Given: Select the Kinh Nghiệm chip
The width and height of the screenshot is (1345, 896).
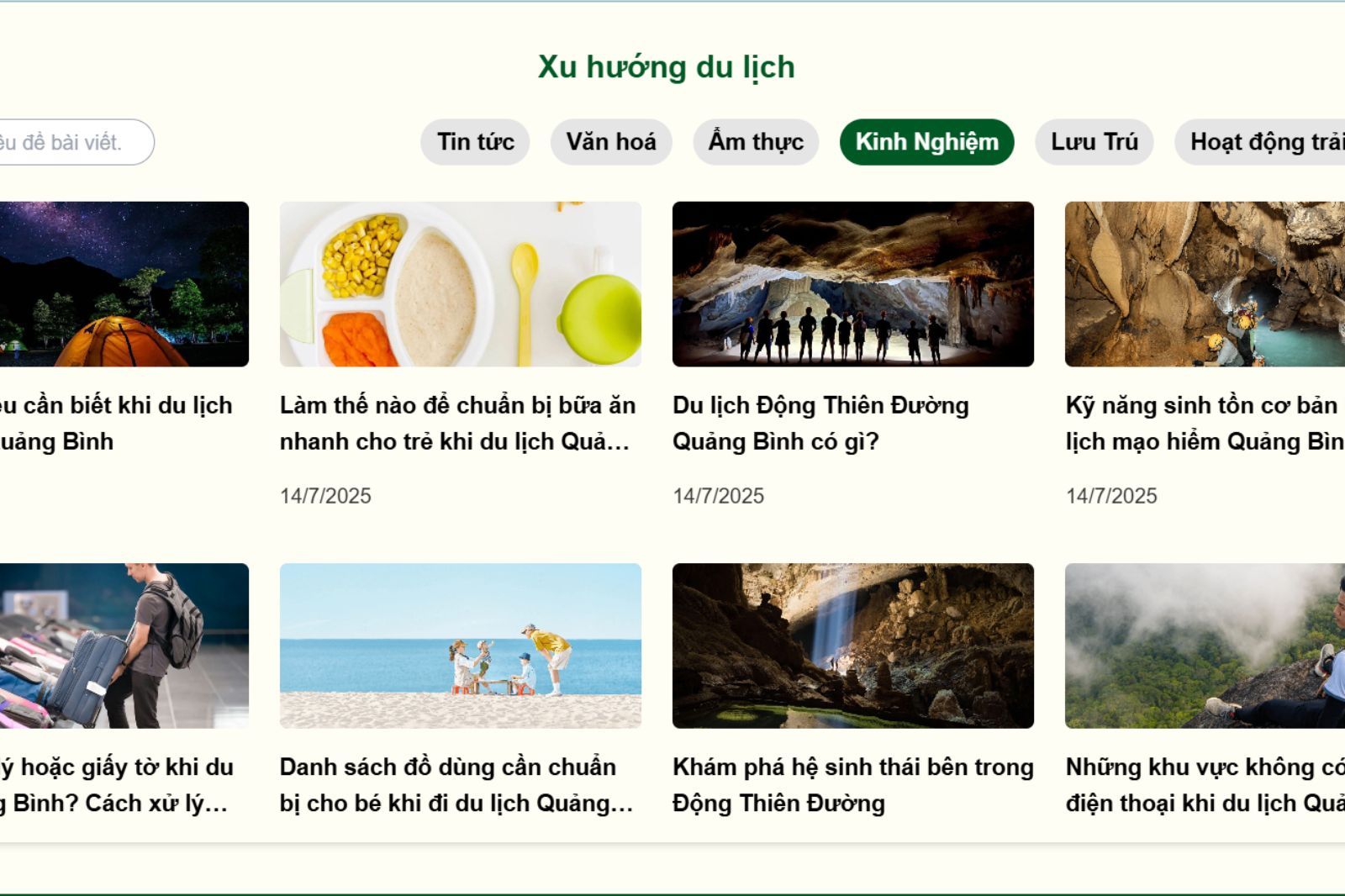Looking at the screenshot, I should [x=926, y=142].
